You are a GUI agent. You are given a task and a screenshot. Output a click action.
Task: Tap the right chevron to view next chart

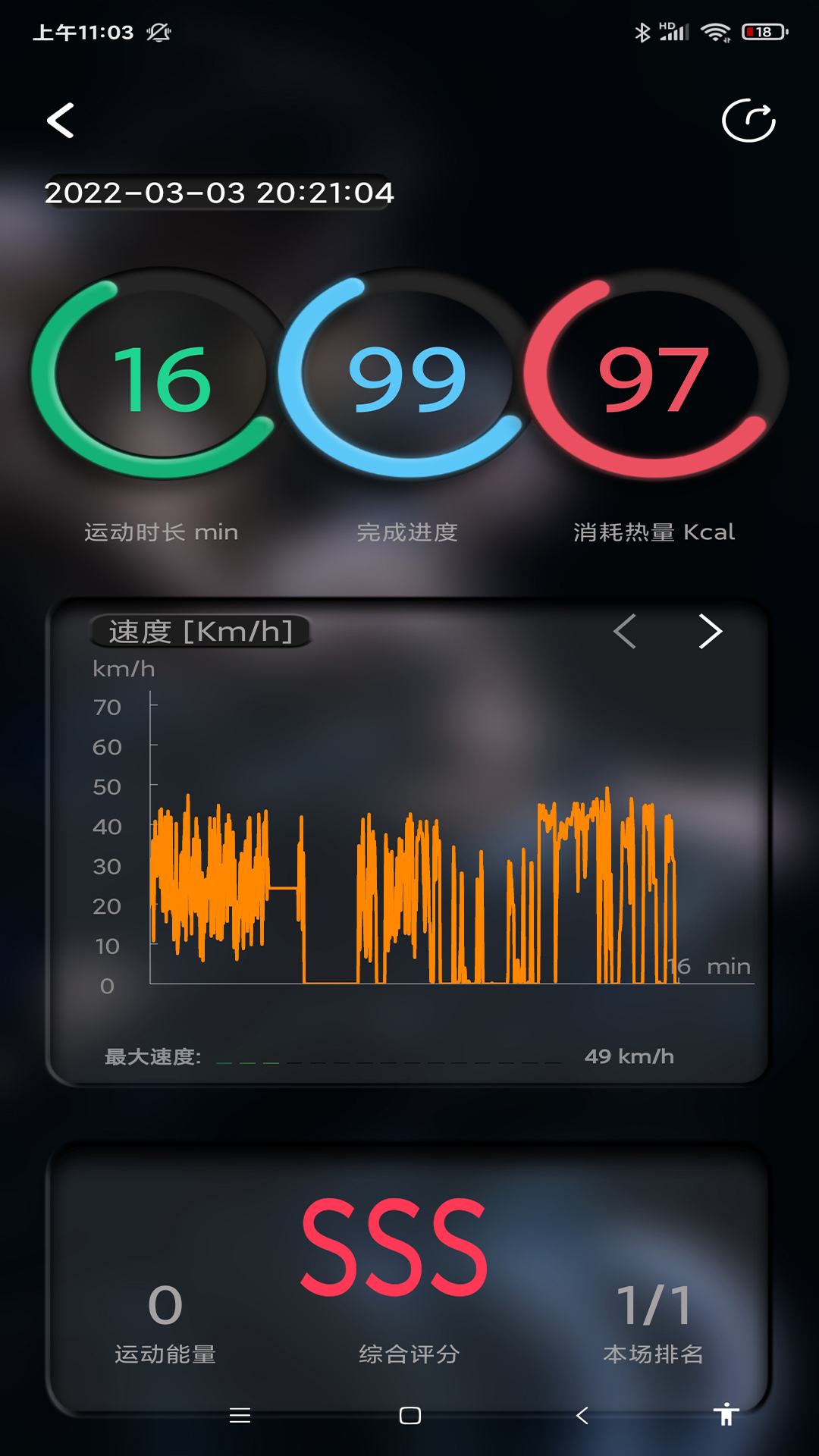(708, 632)
